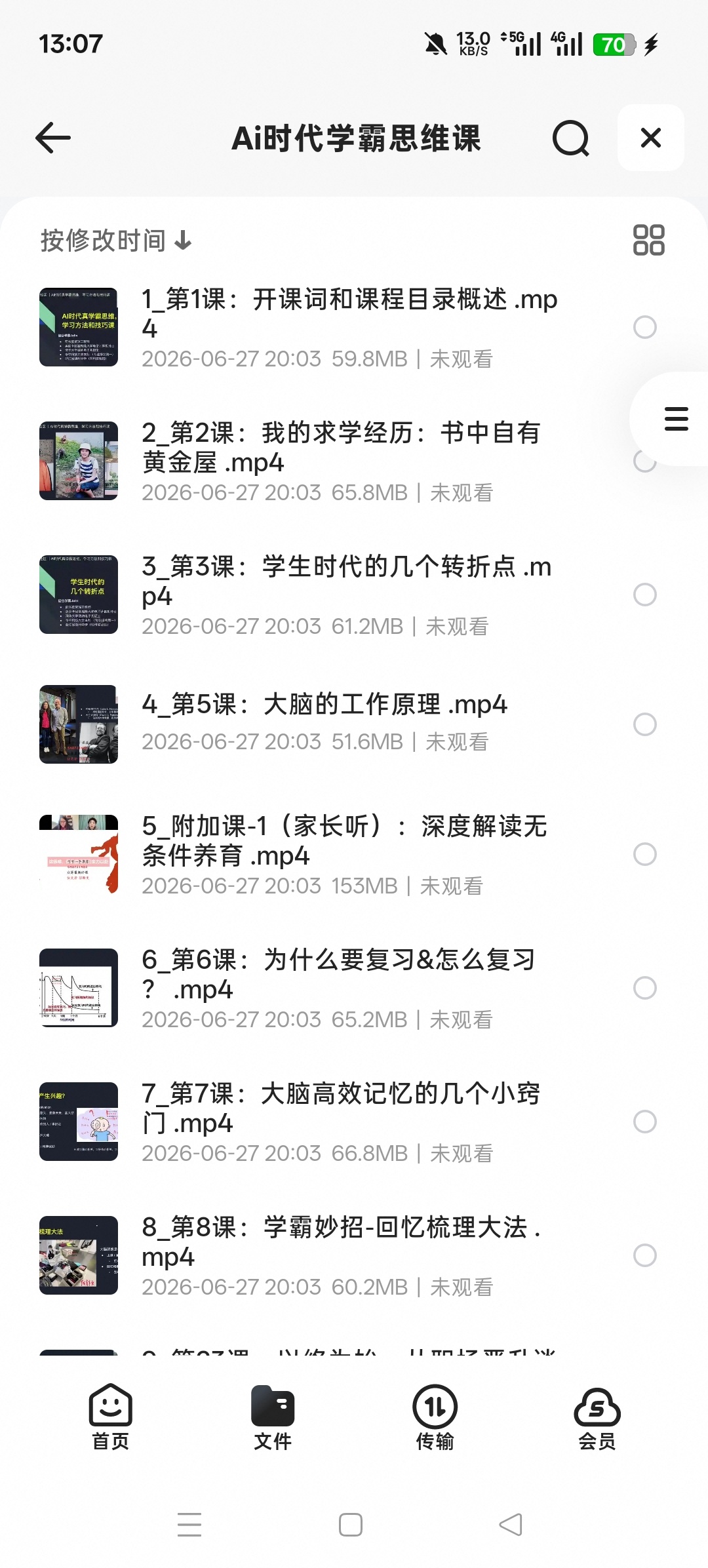
Task: Go to the 会员 membership tab
Action: 597,1417
